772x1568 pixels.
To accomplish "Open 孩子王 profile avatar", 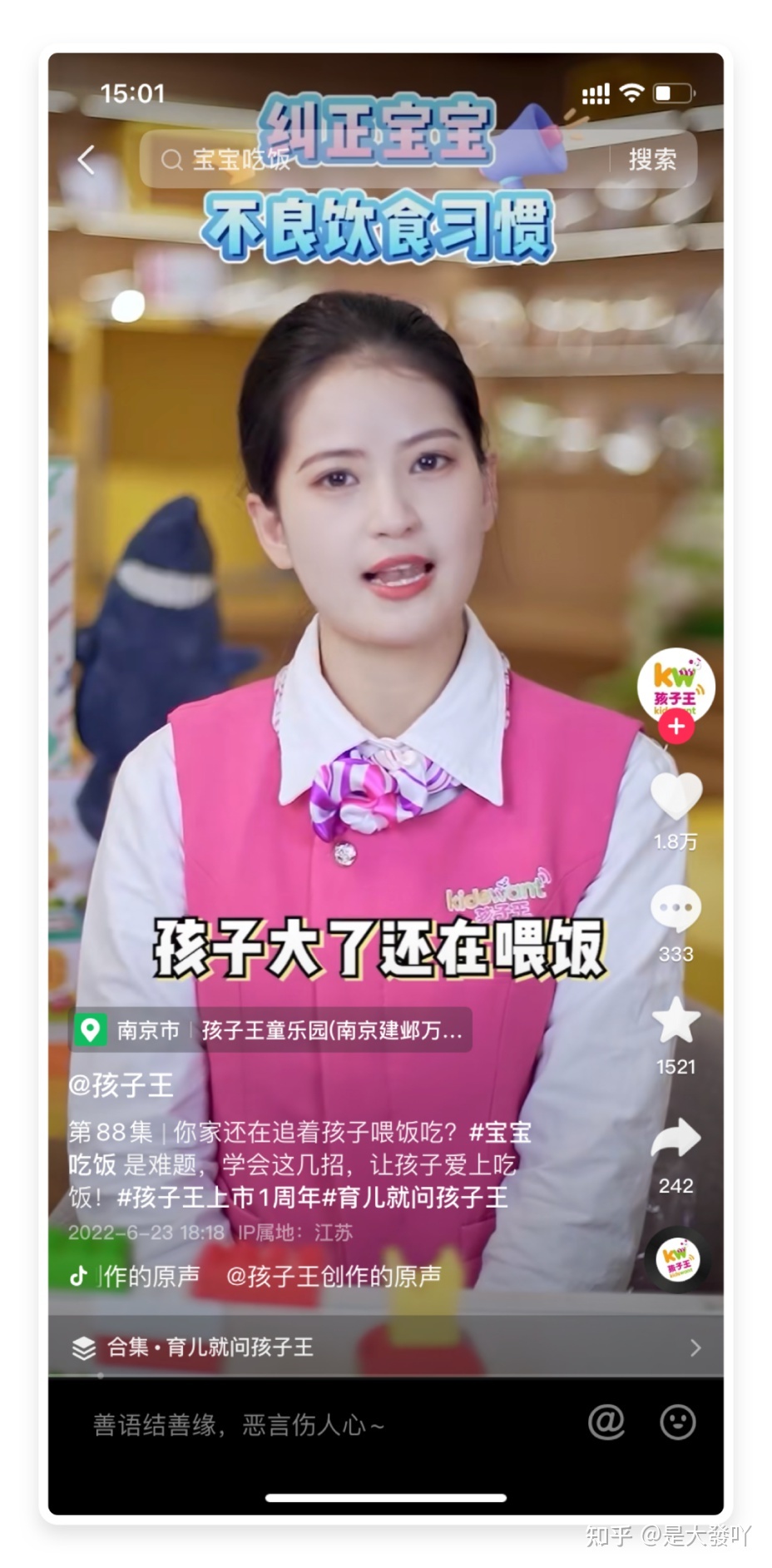I will pyautogui.click(x=675, y=686).
